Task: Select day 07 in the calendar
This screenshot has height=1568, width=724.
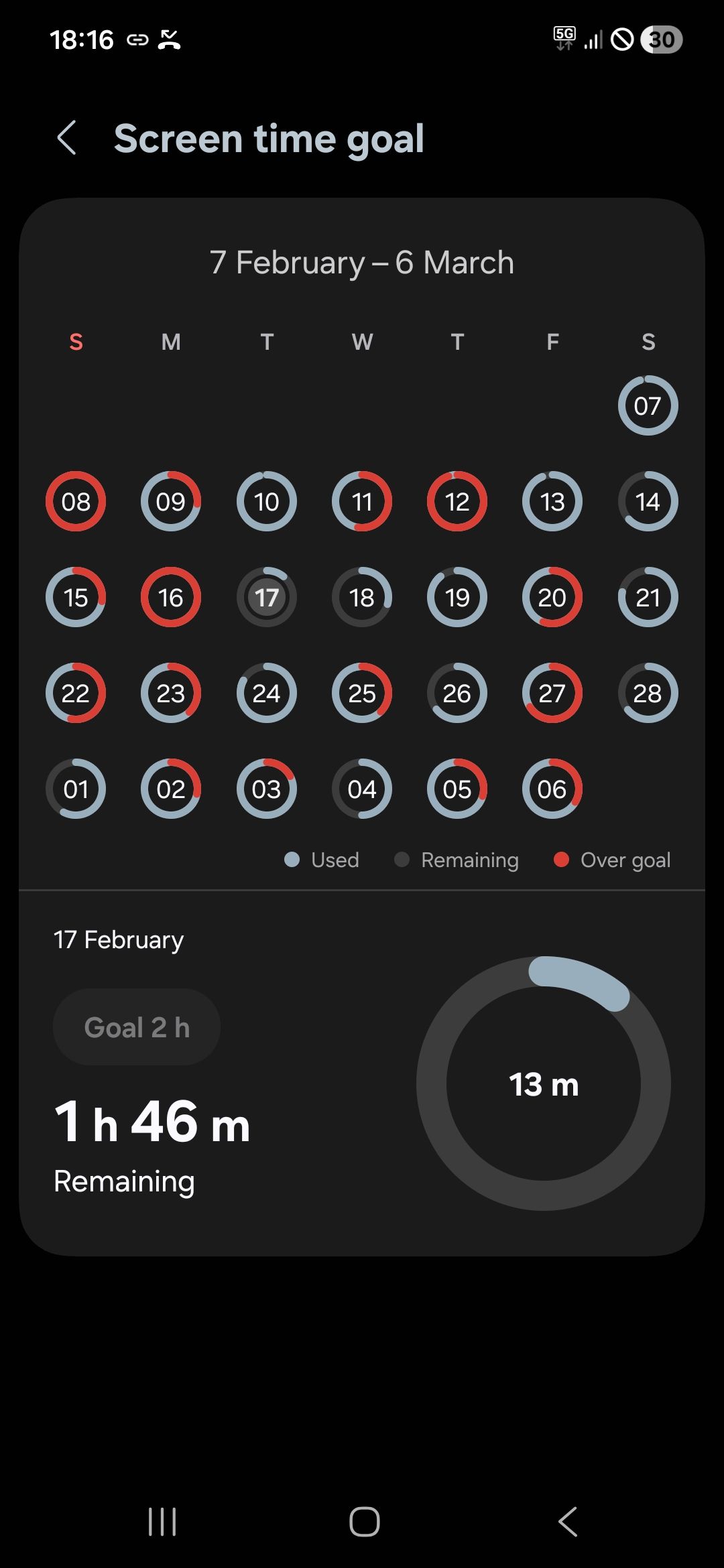Action: coord(648,405)
